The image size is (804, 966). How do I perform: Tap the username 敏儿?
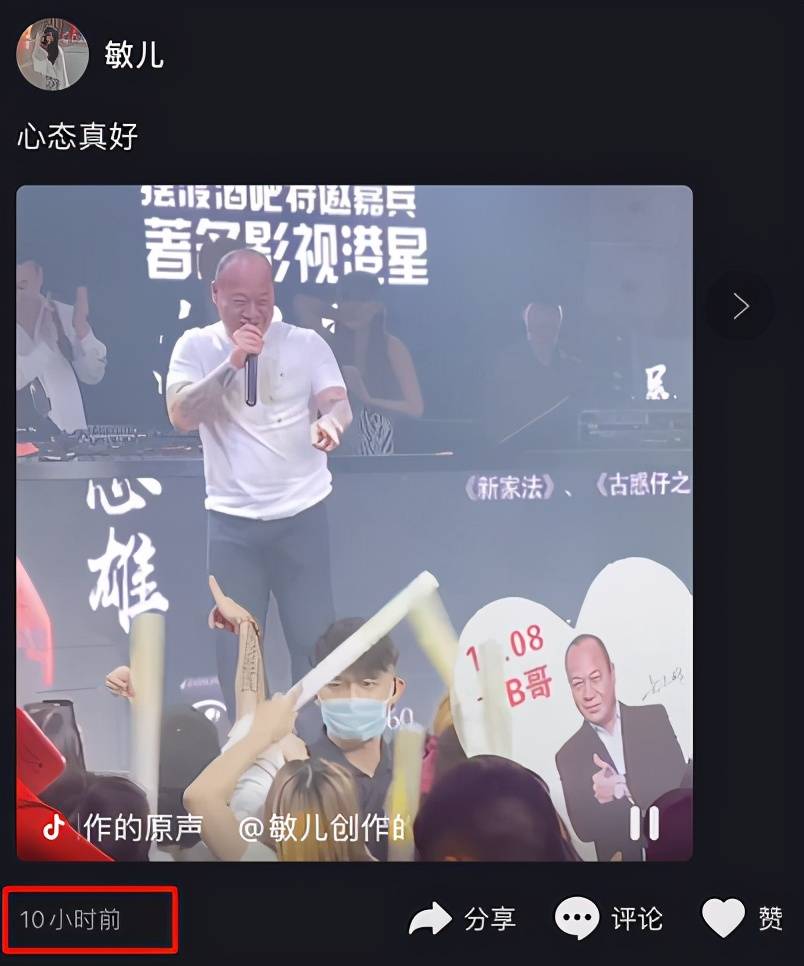click(134, 54)
